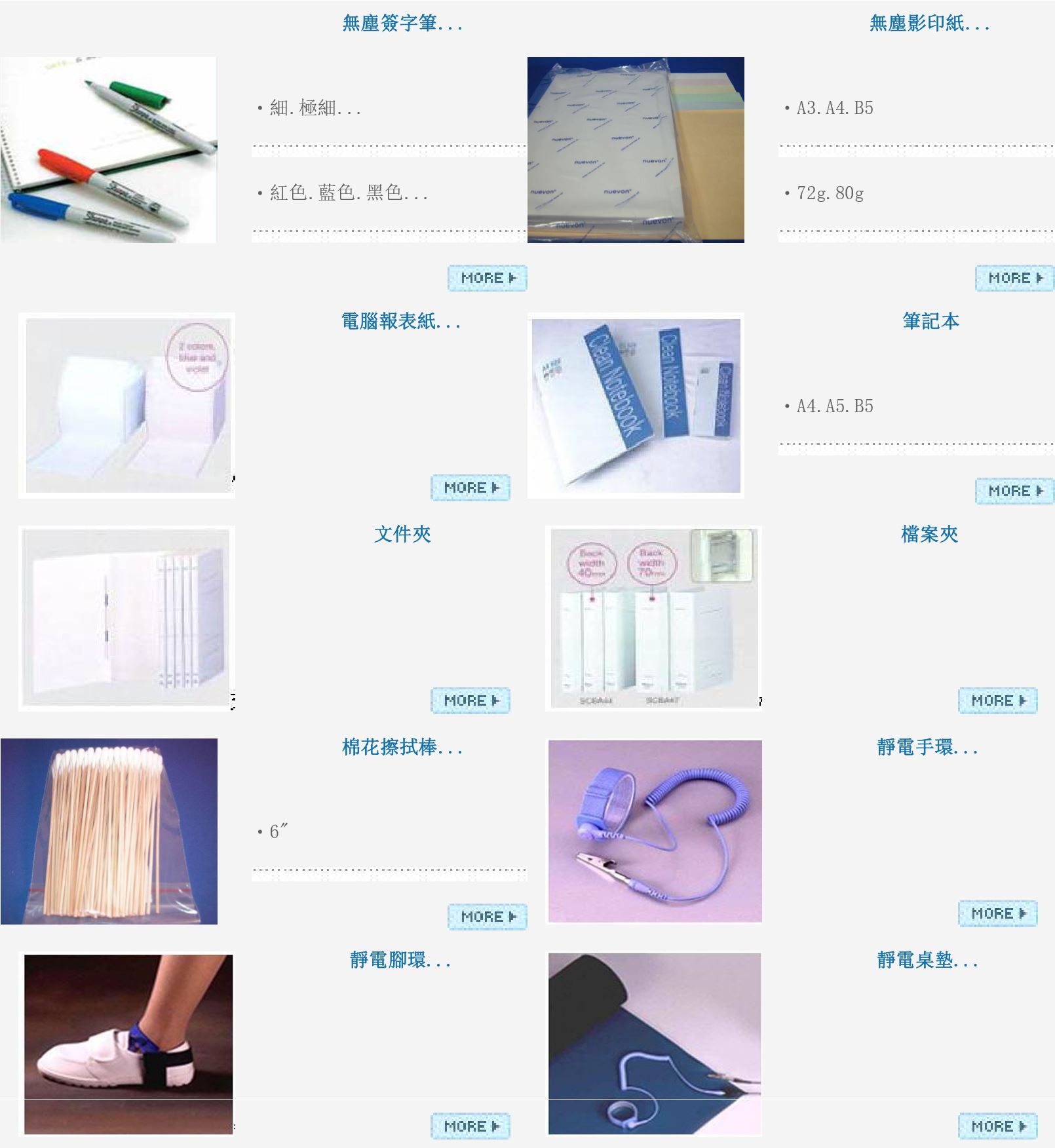The height and width of the screenshot is (1148, 1055).
Task: Open the binder folders product image
Action: (x=653, y=618)
